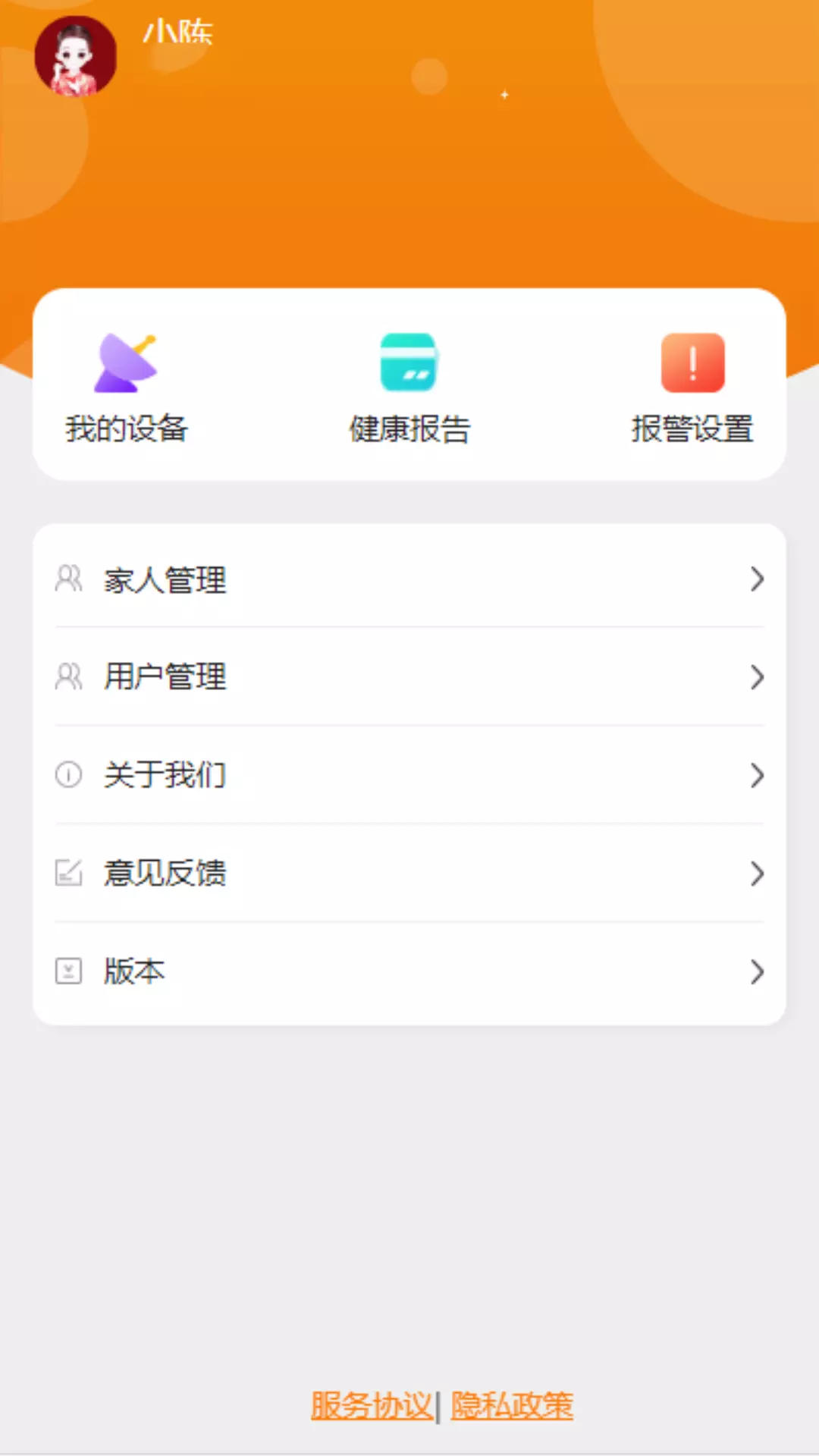Open the 服务协议 link
Screen dimensions: 819x1456
pyautogui.click(x=372, y=1405)
